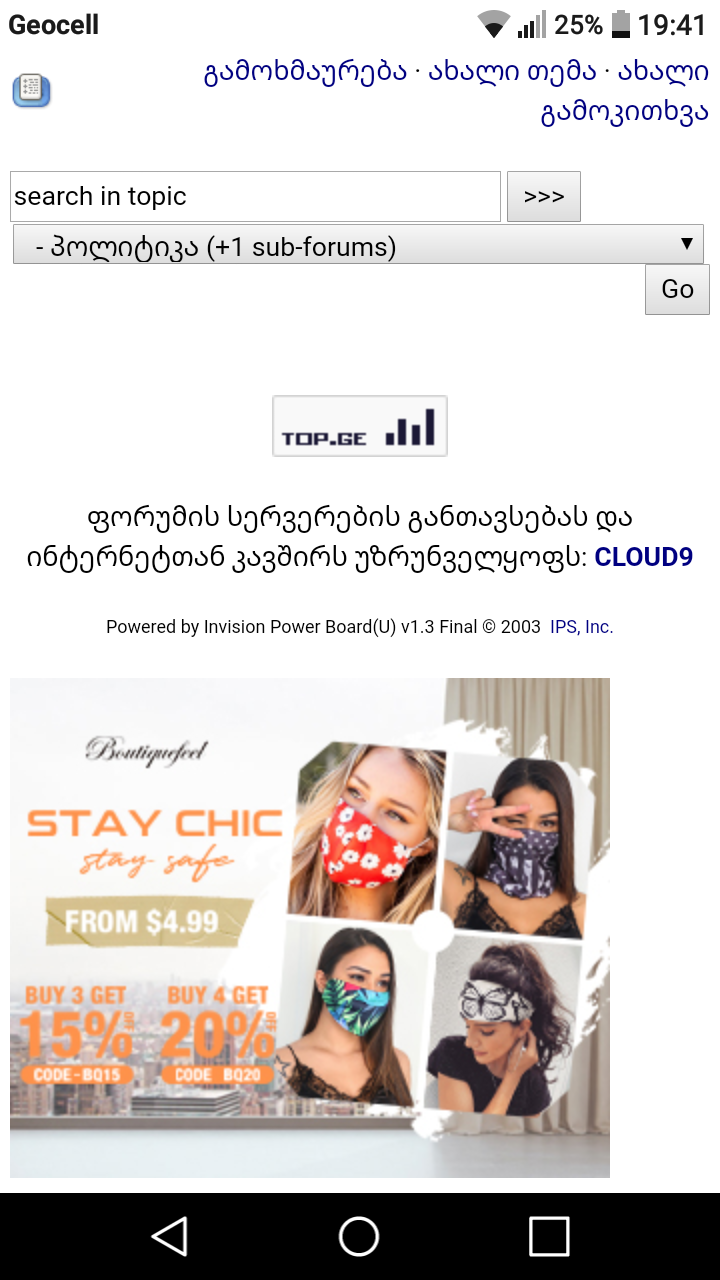Expand the პოლიტიკა forum jump dropdown
This screenshot has height=1280, width=720.
pyautogui.click(x=358, y=245)
